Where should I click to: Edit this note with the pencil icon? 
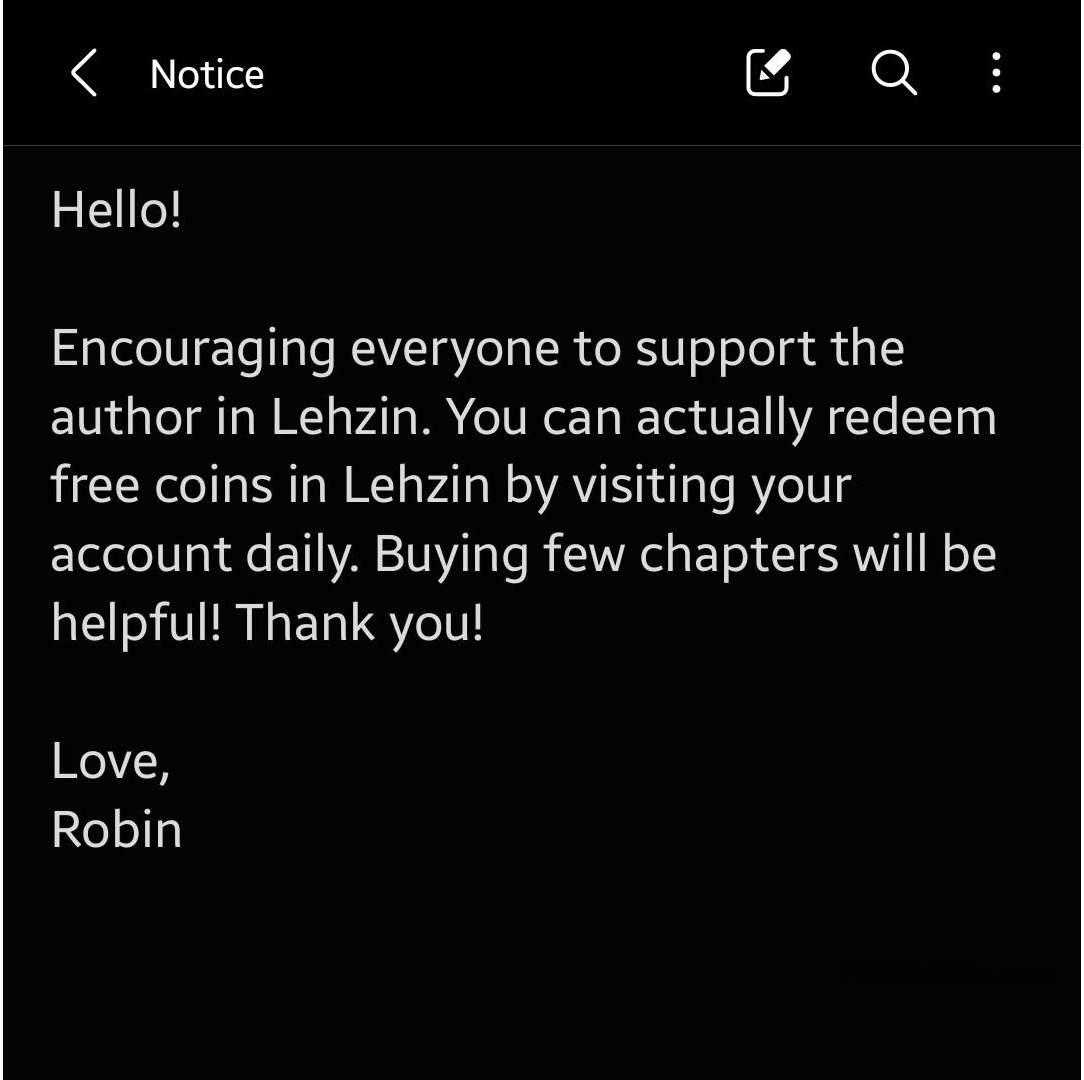(768, 73)
